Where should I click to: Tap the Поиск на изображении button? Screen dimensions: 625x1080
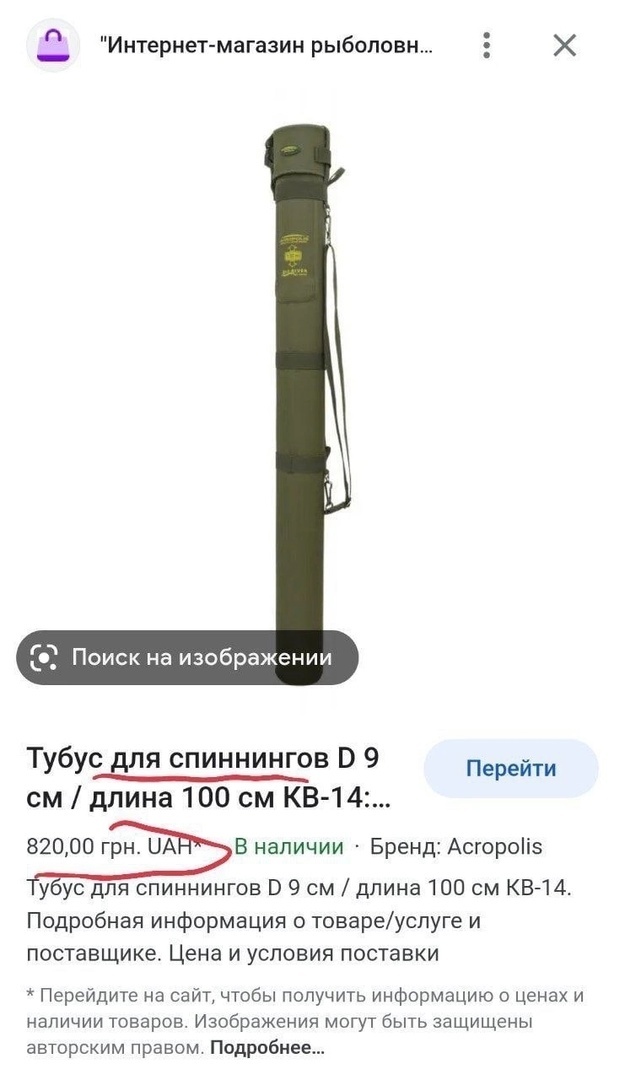point(187,657)
